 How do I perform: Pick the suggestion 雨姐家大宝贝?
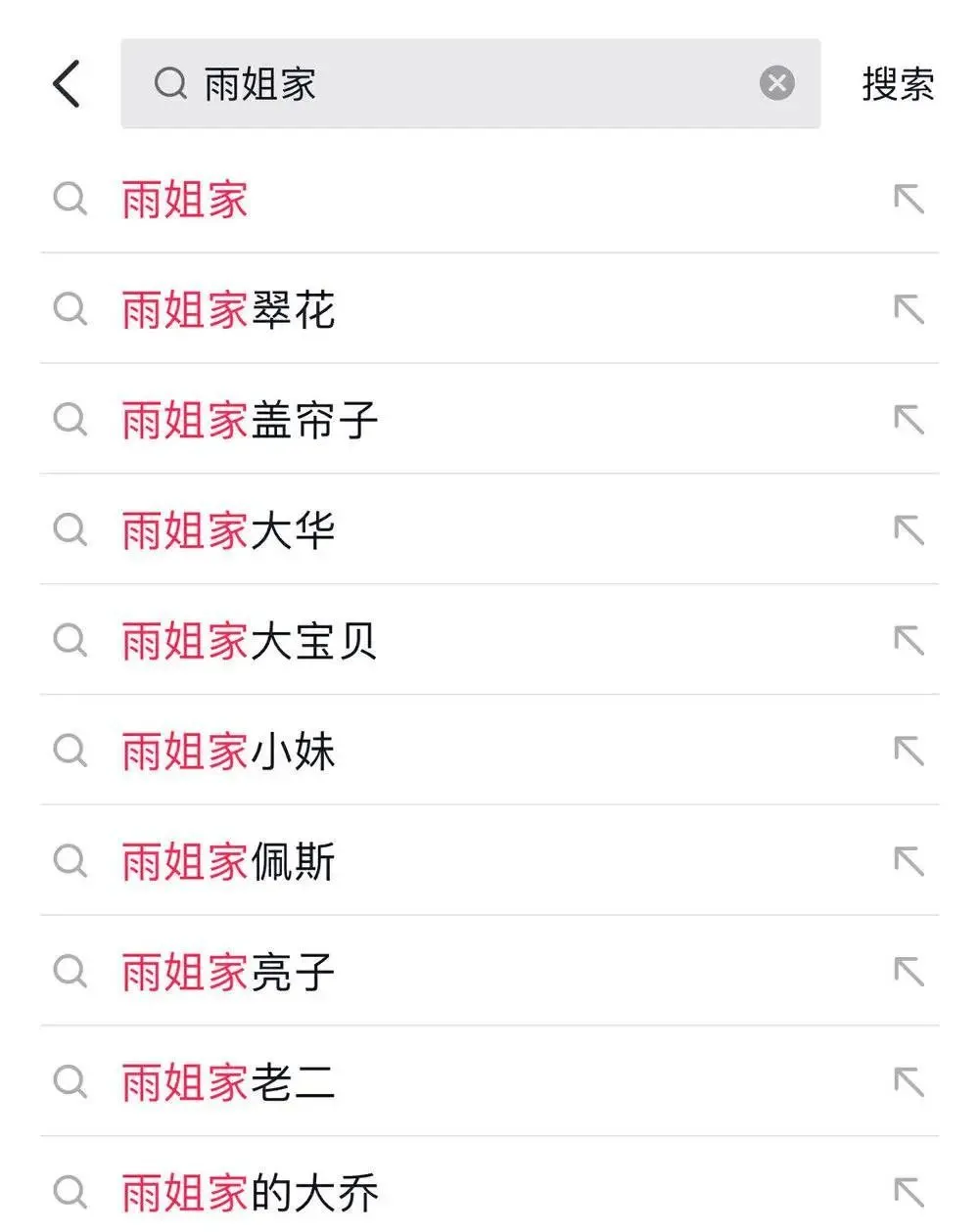(x=250, y=642)
